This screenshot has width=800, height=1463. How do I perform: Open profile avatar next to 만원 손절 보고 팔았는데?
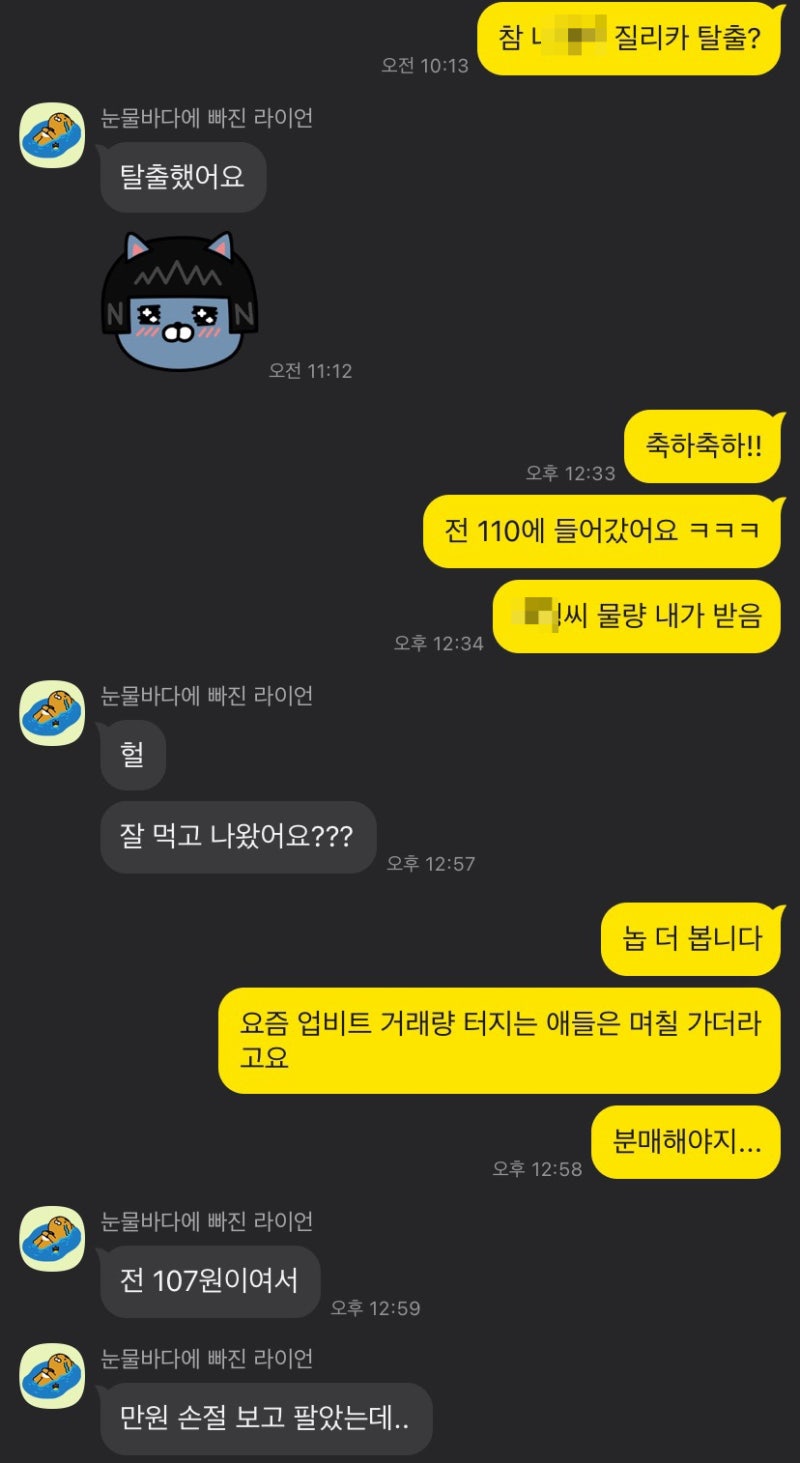(x=52, y=1375)
